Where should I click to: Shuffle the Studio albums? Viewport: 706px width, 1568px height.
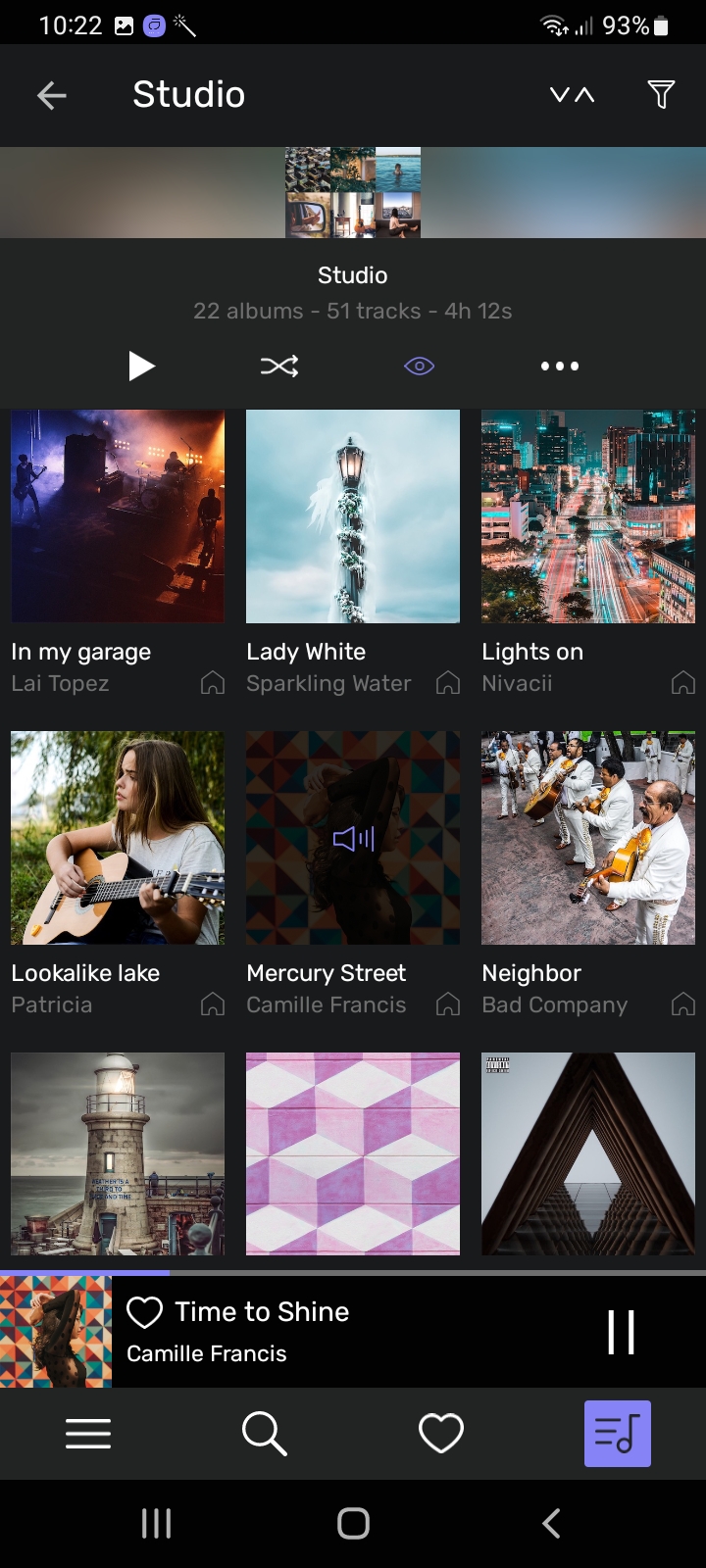tap(279, 367)
